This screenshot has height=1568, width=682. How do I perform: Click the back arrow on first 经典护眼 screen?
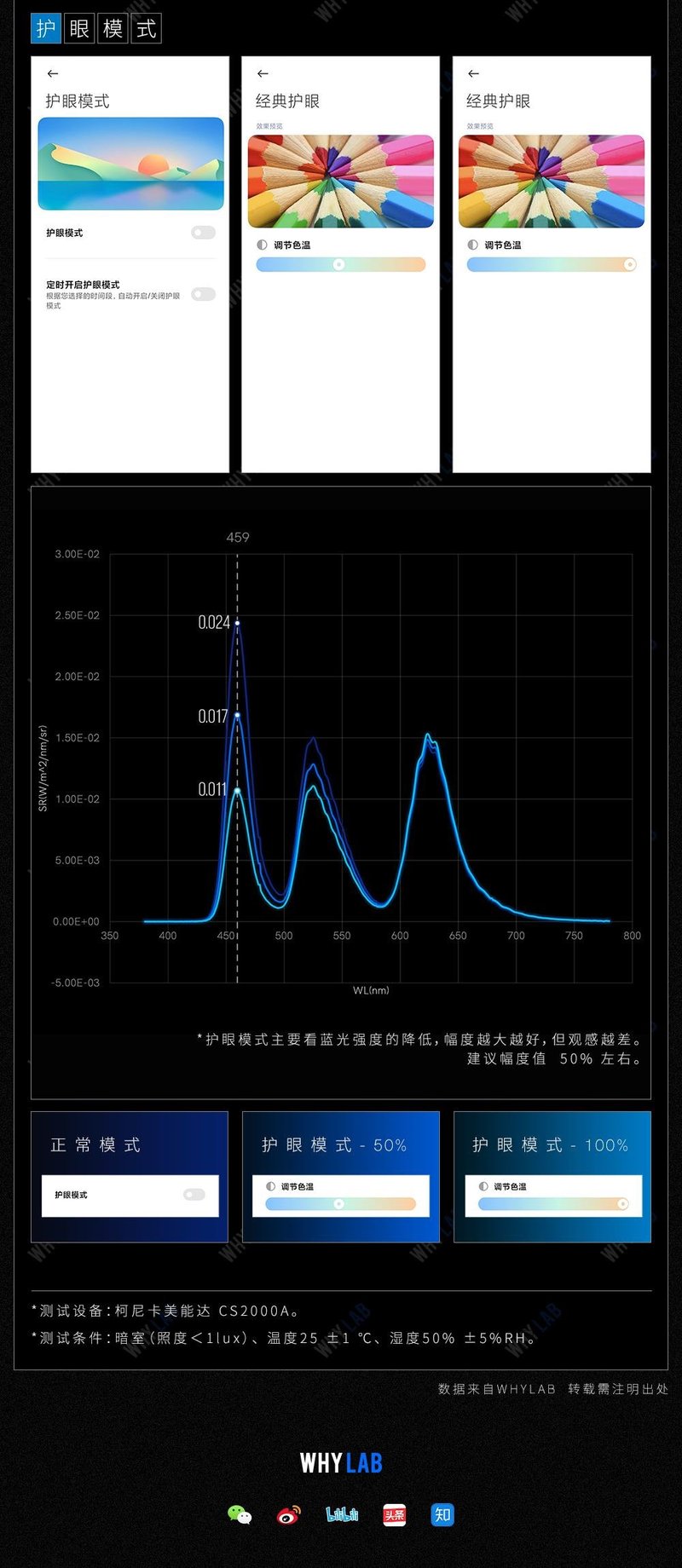click(x=265, y=73)
